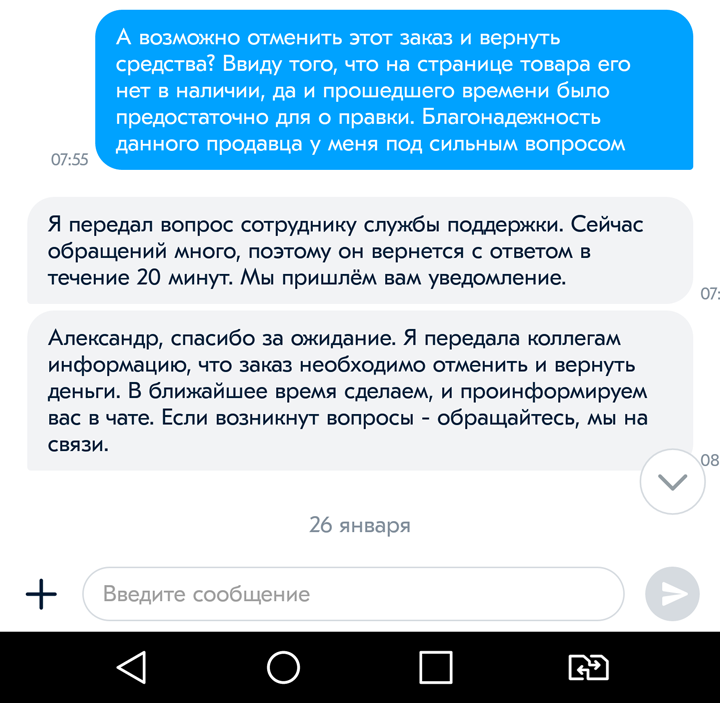The image size is (720, 703).
Task: Tap the send message arrow button
Action: pyautogui.click(x=674, y=595)
